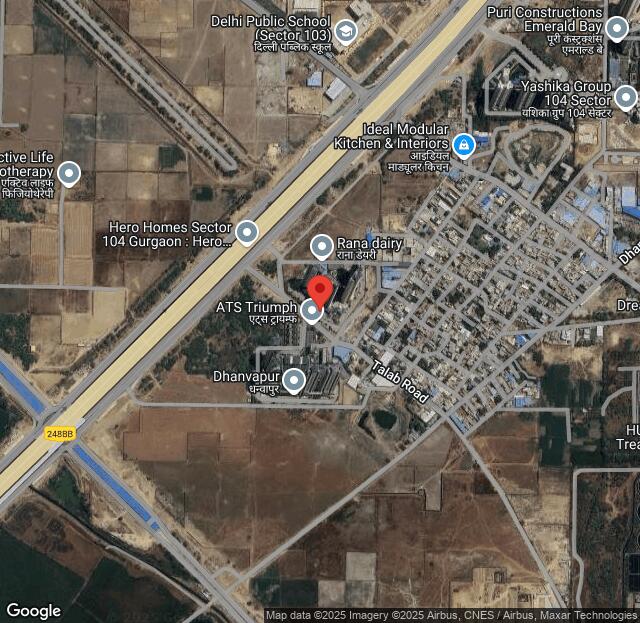View Puri Constructions Emerald Bay marker

(x=617, y=27)
